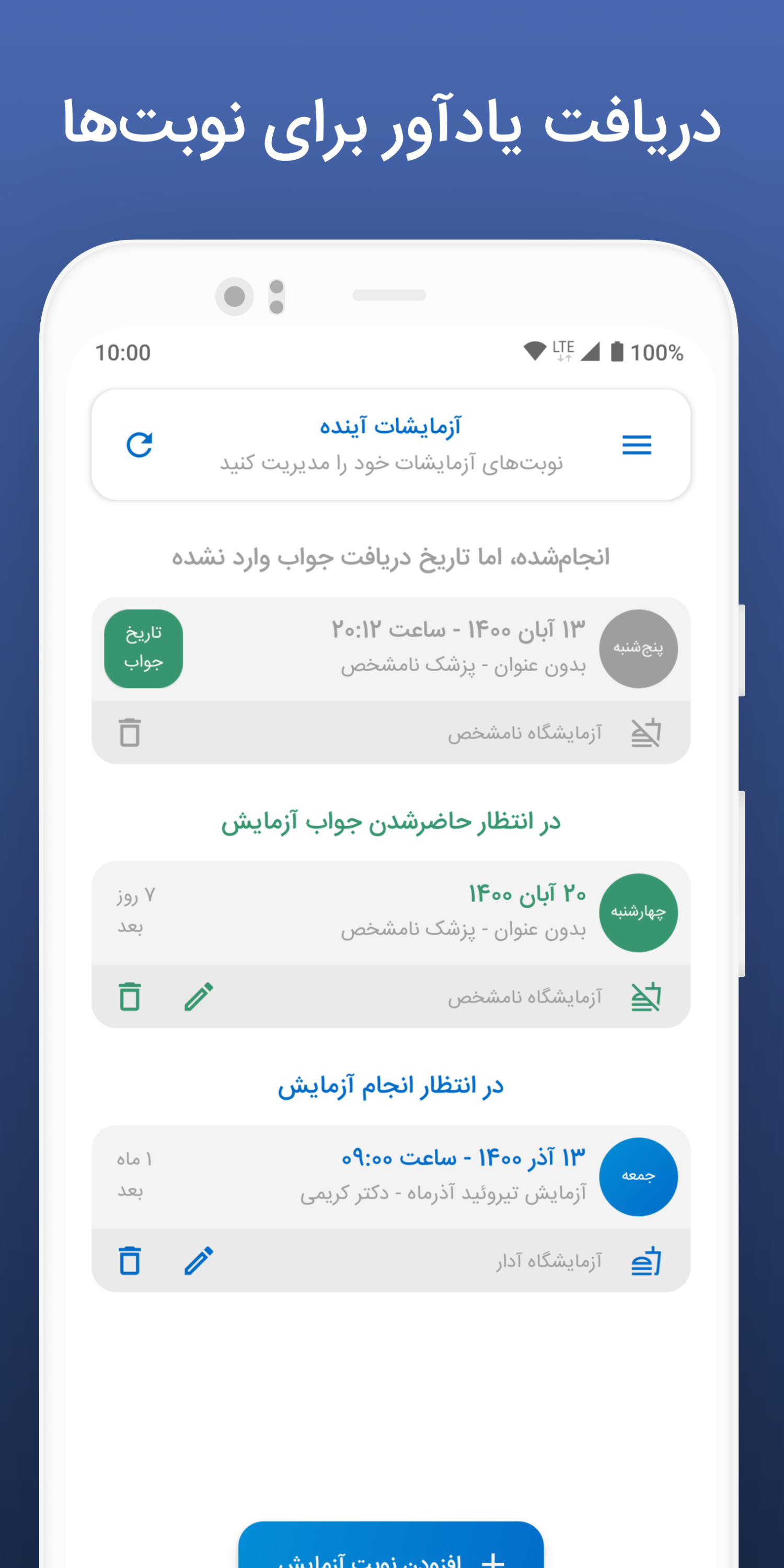Image resolution: width=784 pixels, height=1568 pixels.
Task: Delete the ۲۰ آبان appointment card
Action: click(x=130, y=996)
